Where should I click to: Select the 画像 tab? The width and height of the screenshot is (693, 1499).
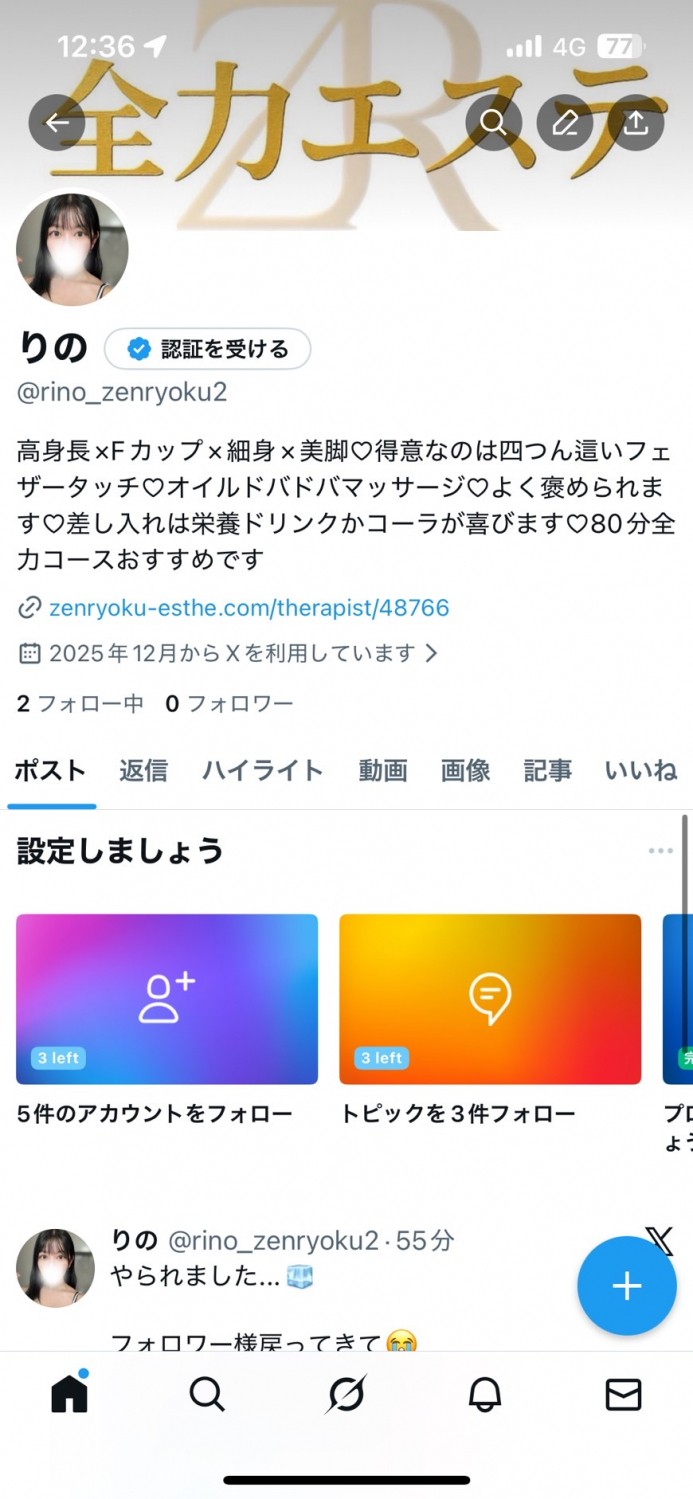coord(465,770)
